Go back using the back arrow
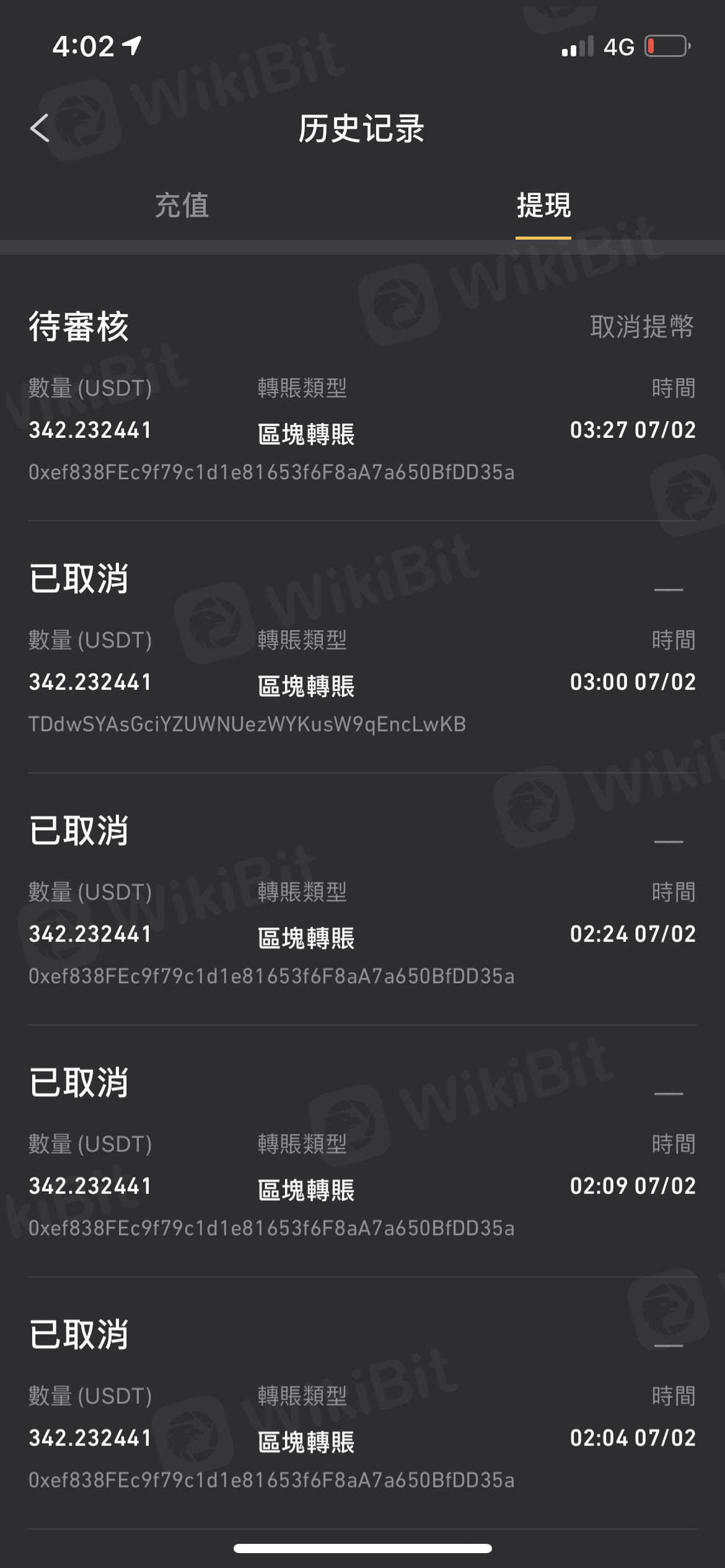 pos(40,129)
